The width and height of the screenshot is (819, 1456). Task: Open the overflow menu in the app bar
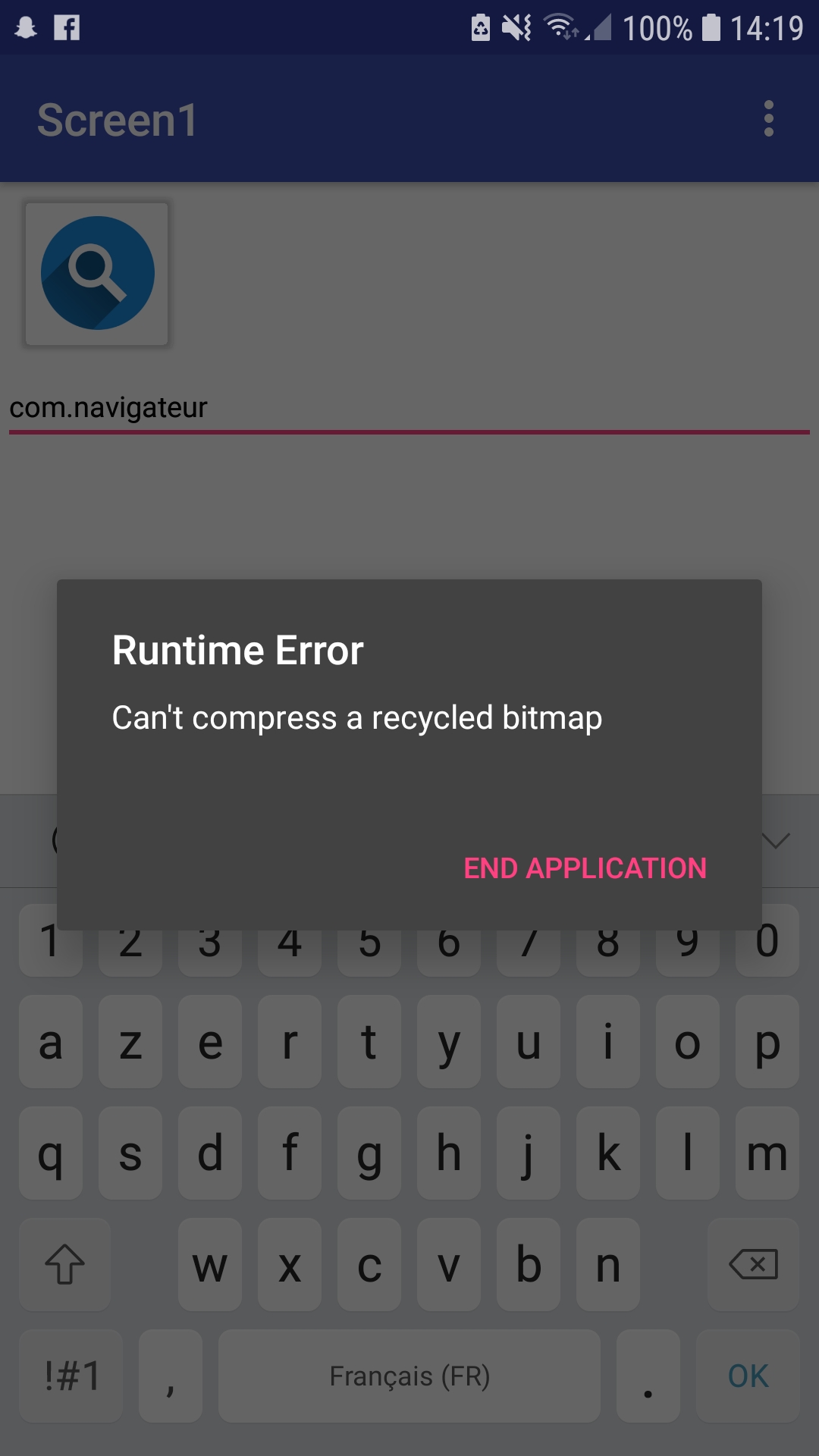click(x=768, y=119)
